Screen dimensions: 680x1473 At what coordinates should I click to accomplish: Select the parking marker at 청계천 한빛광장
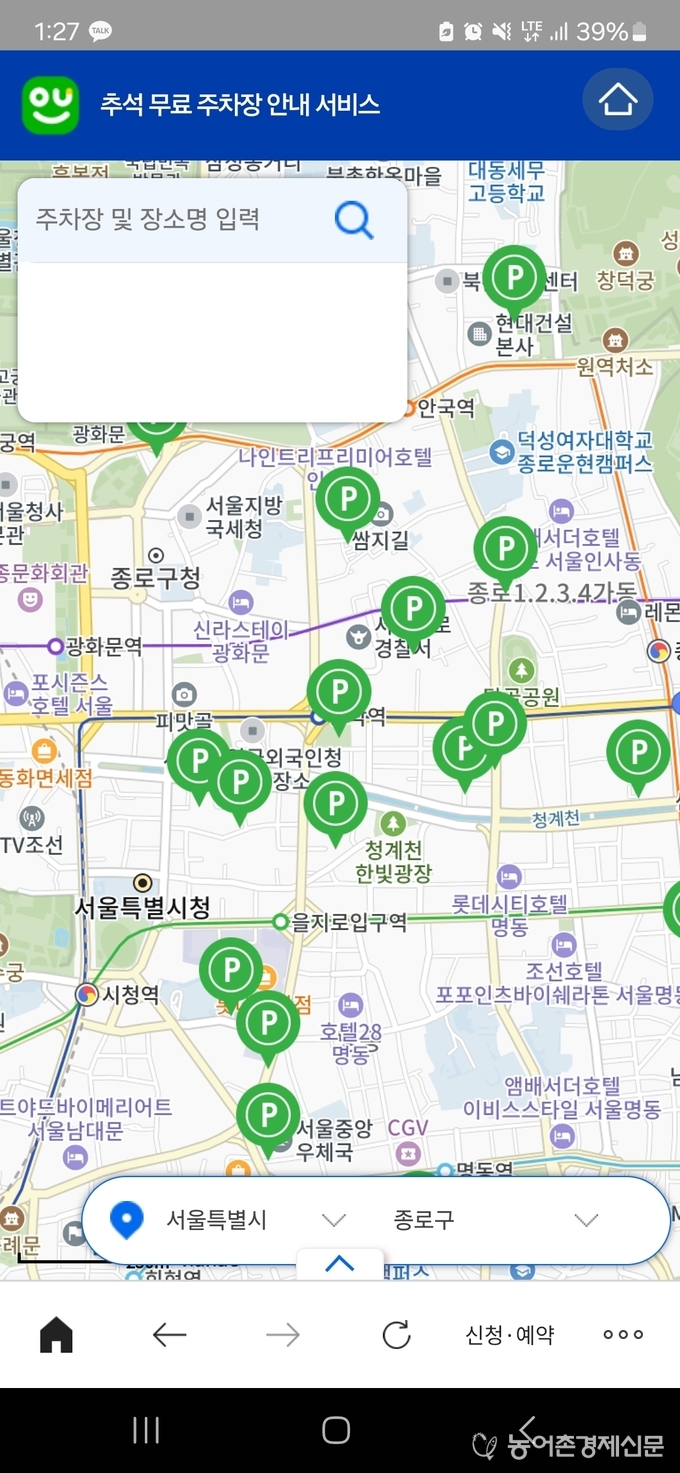(x=335, y=802)
